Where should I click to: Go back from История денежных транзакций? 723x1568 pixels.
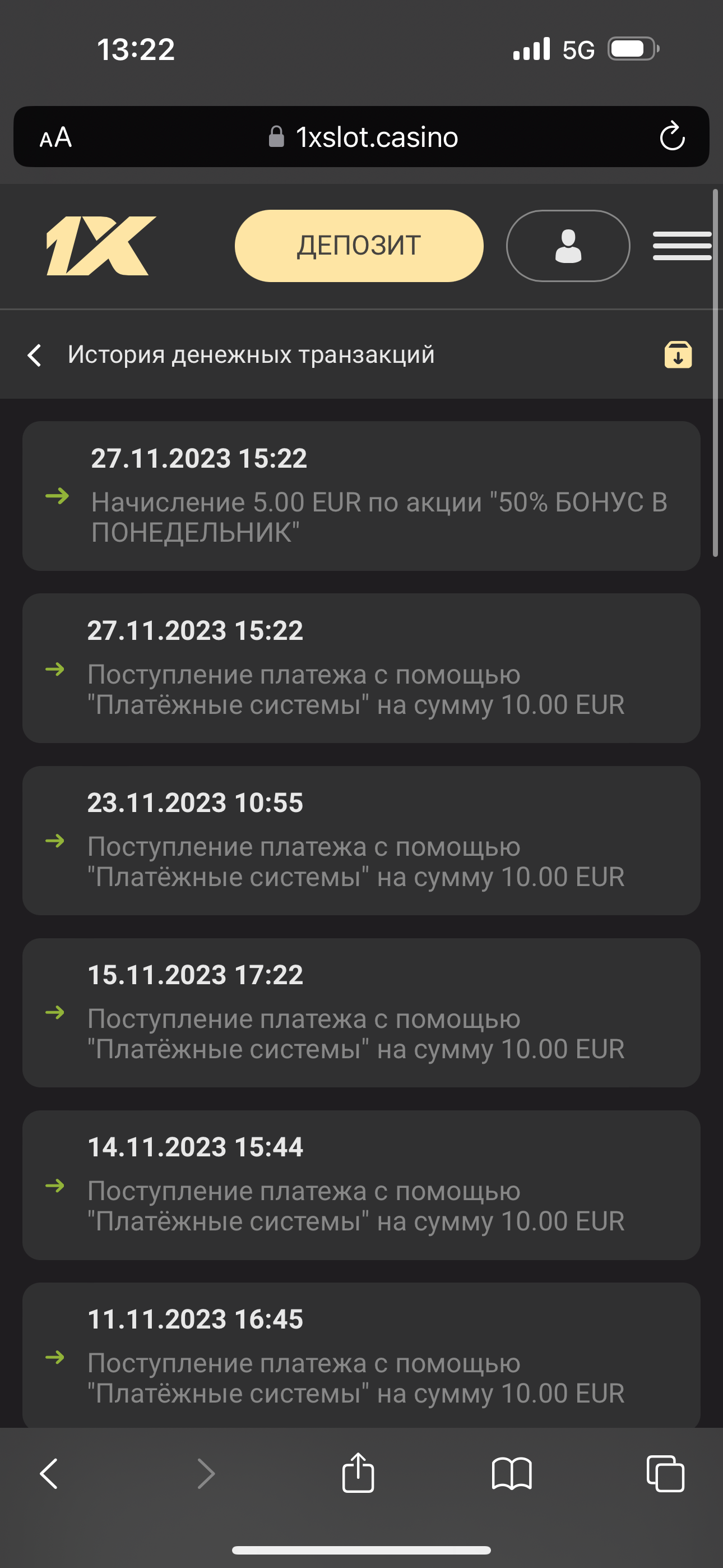(x=35, y=355)
